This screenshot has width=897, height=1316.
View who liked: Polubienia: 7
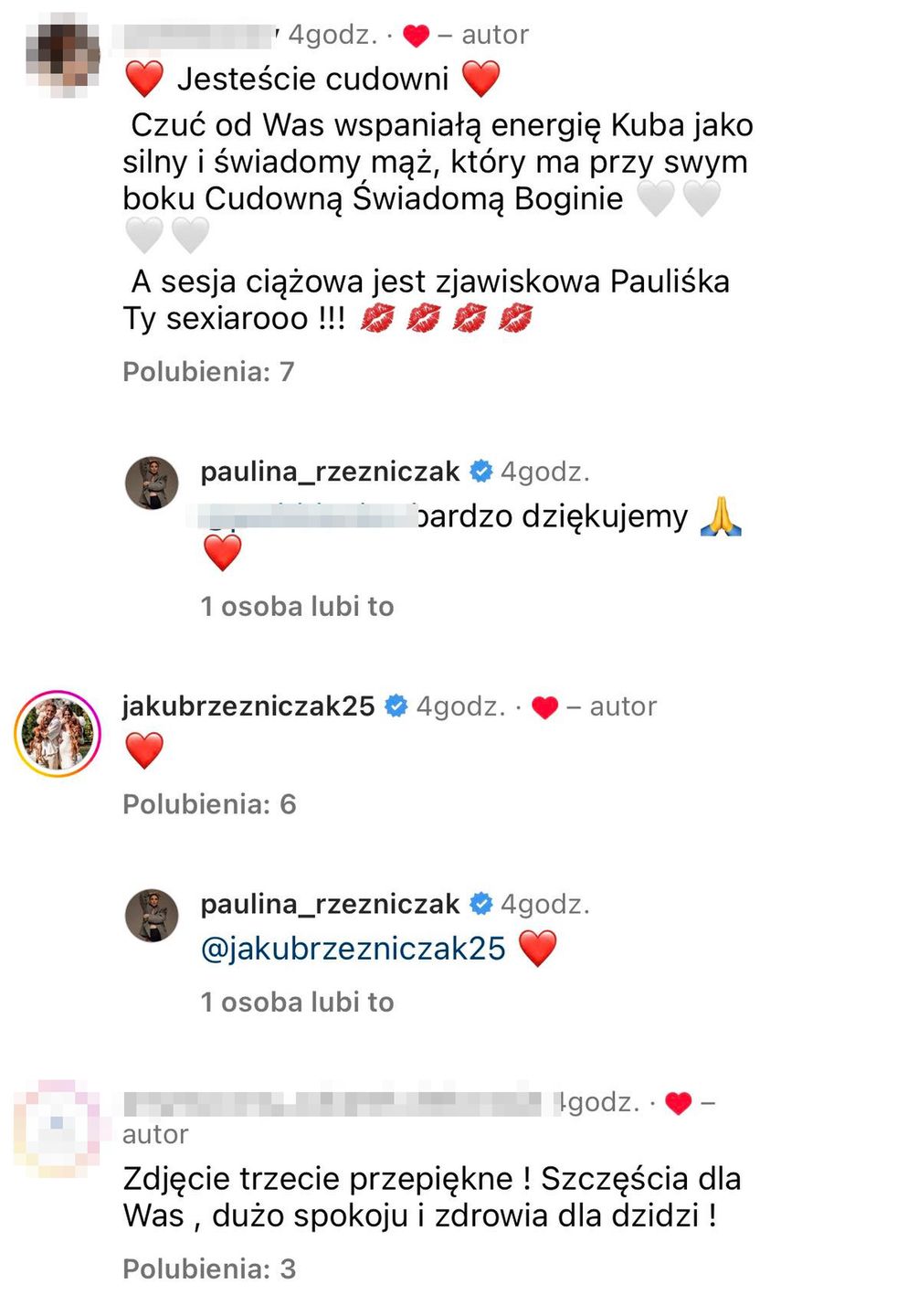(x=208, y=372)
